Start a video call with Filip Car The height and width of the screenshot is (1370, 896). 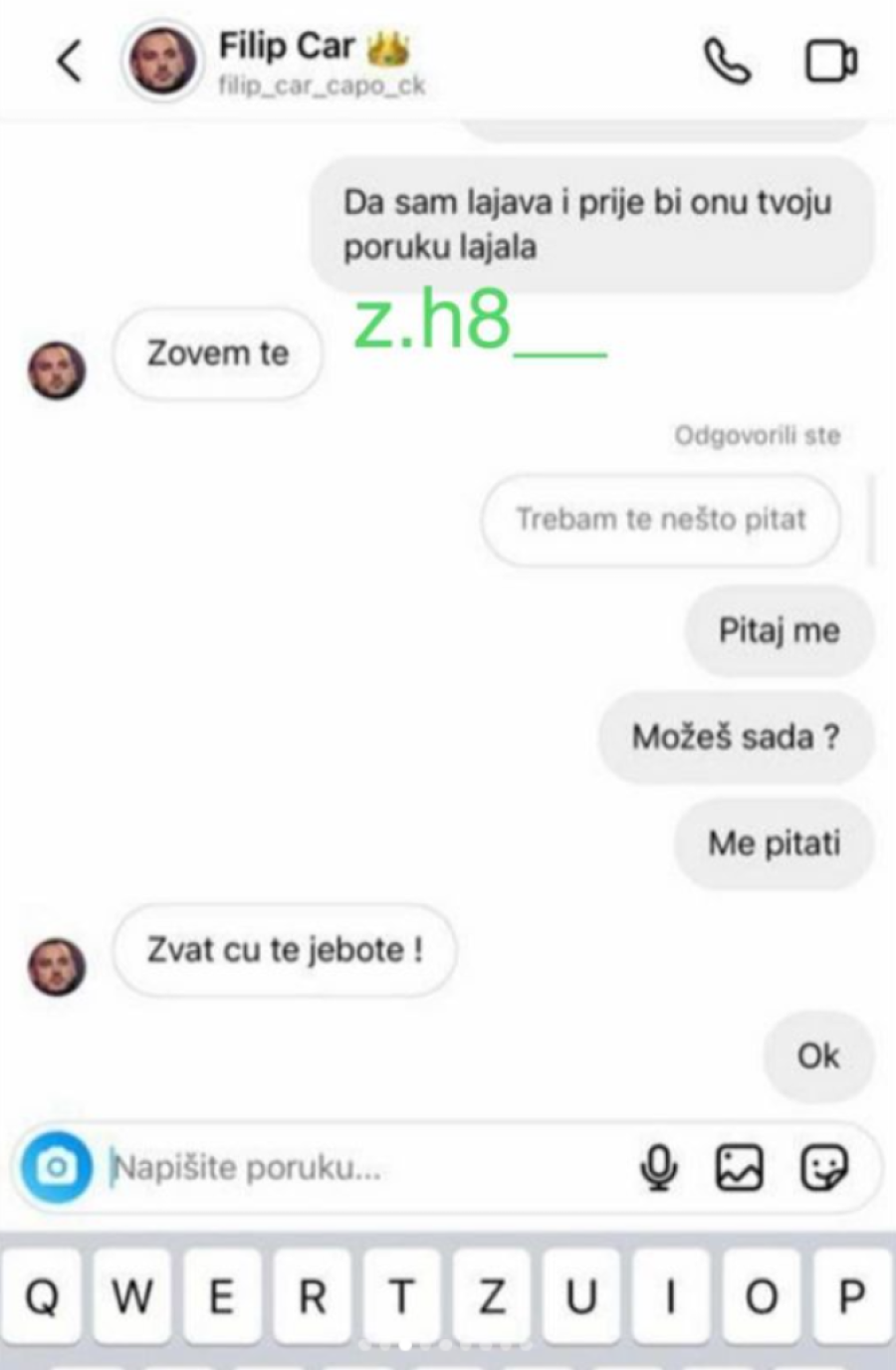[x=830, y=61]
